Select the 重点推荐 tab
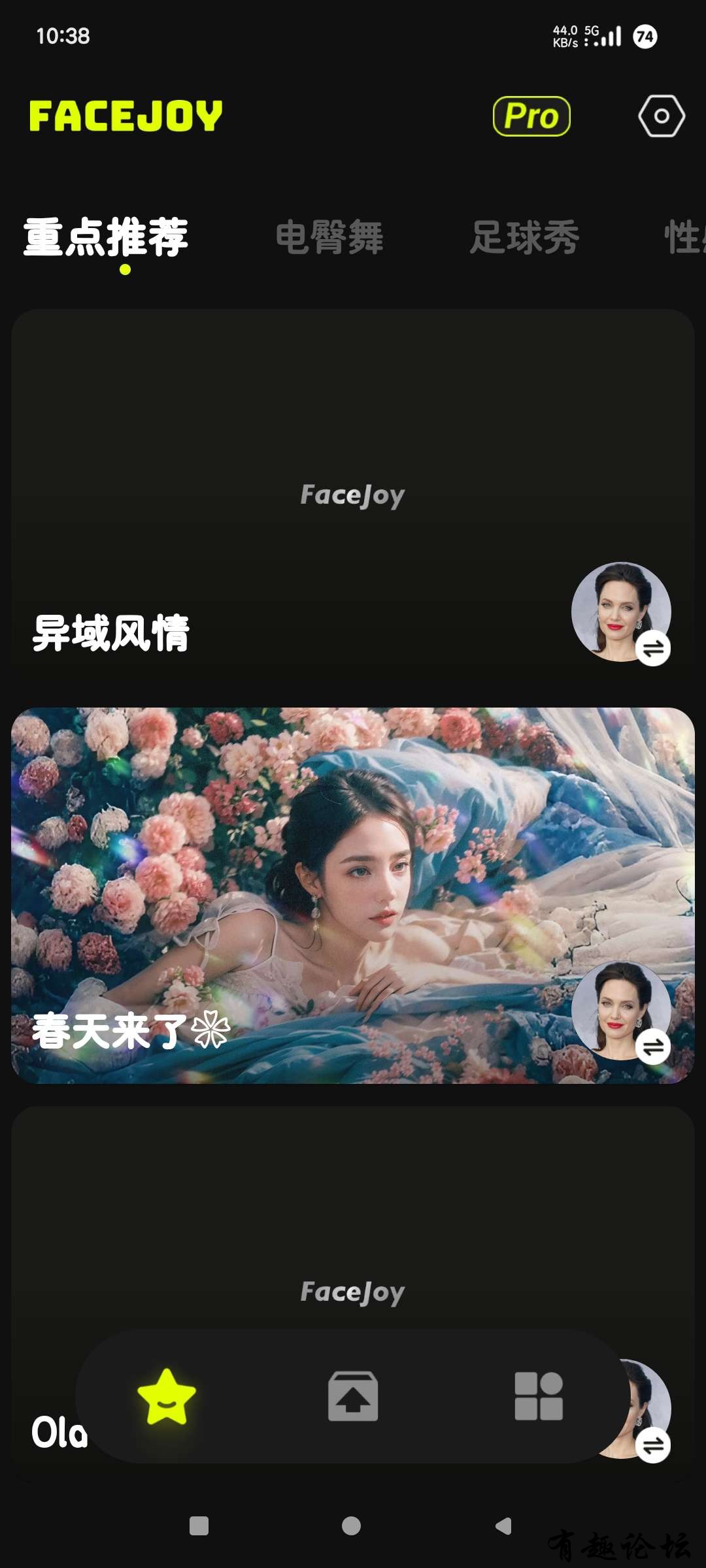 tap(106, 237)
